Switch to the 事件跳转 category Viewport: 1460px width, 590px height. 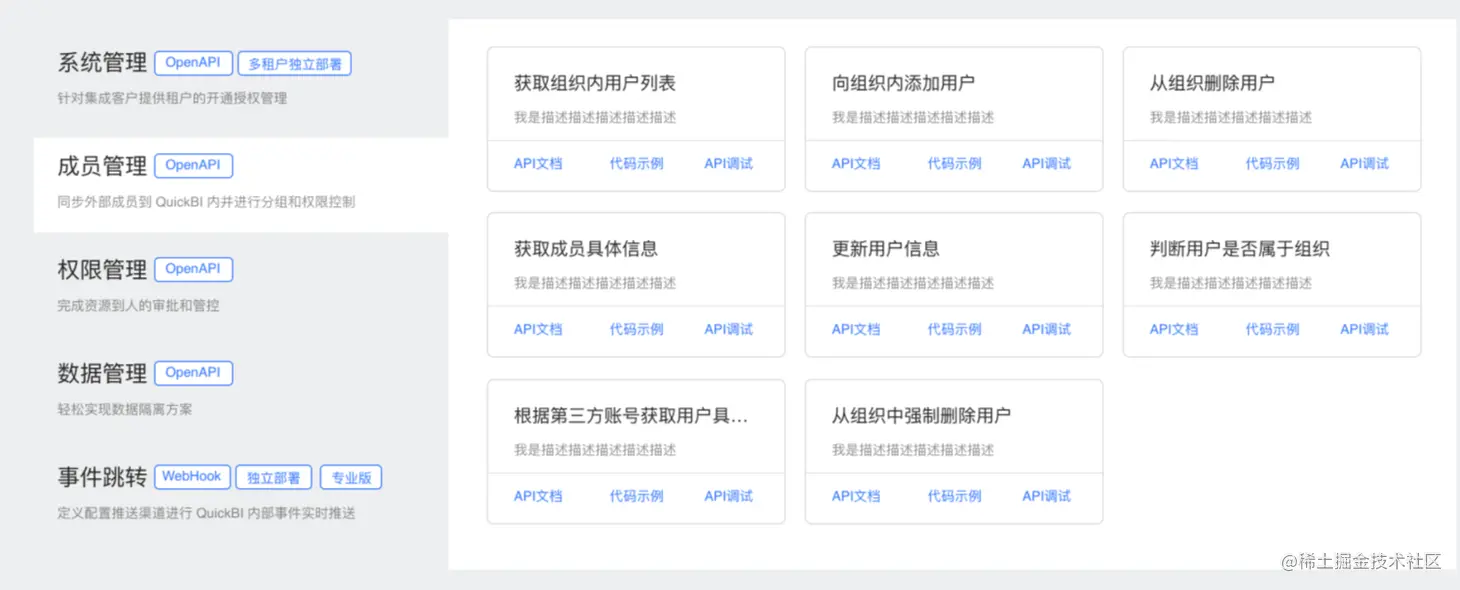click(102, 478)
